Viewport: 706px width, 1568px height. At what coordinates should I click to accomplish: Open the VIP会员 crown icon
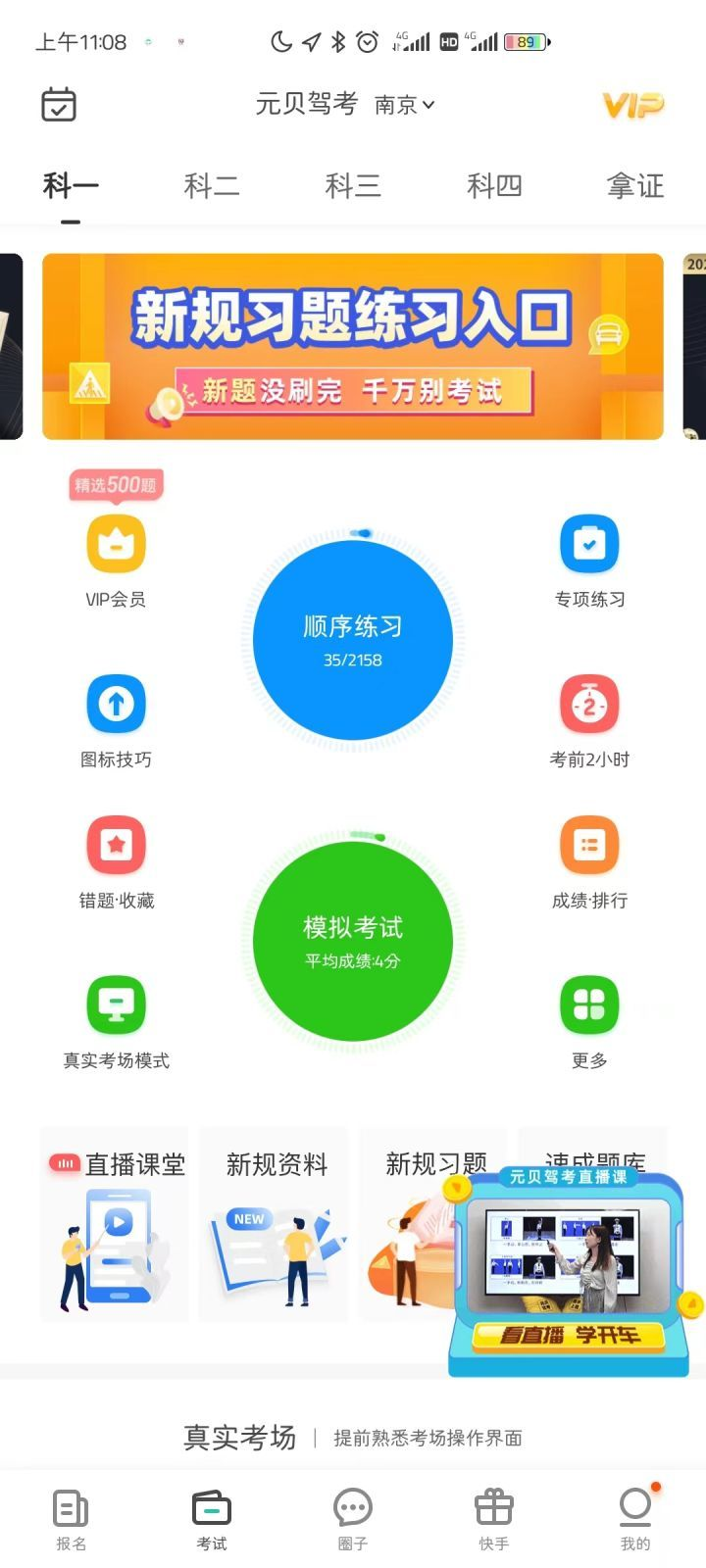click(x=115, y=544)
